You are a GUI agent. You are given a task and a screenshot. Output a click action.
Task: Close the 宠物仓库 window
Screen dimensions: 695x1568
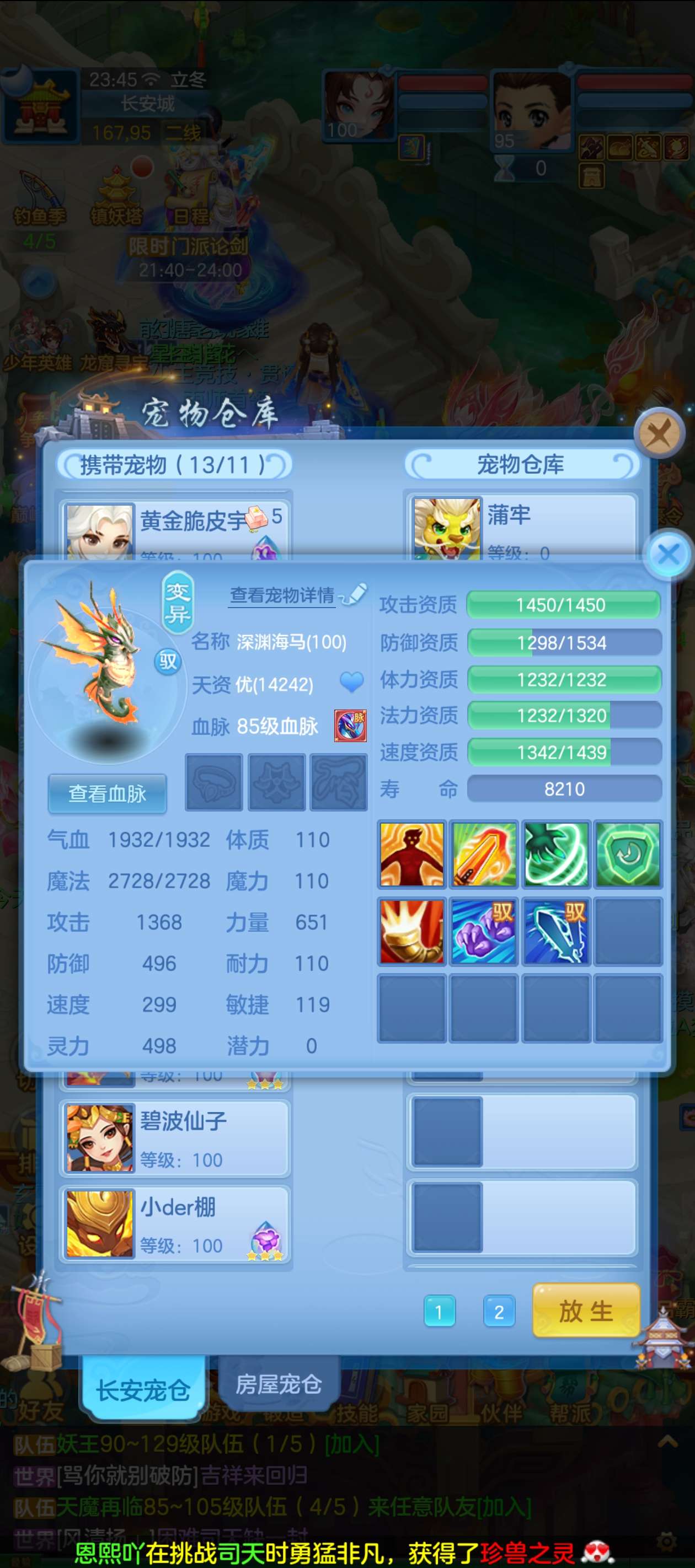[659, 433]
